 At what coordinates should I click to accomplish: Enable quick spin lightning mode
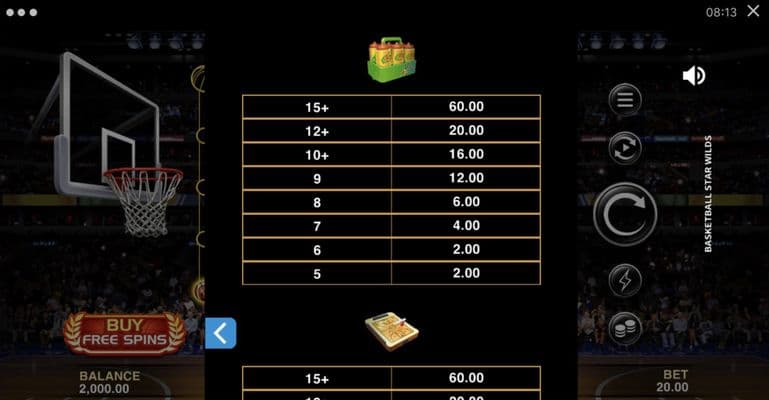625,280
